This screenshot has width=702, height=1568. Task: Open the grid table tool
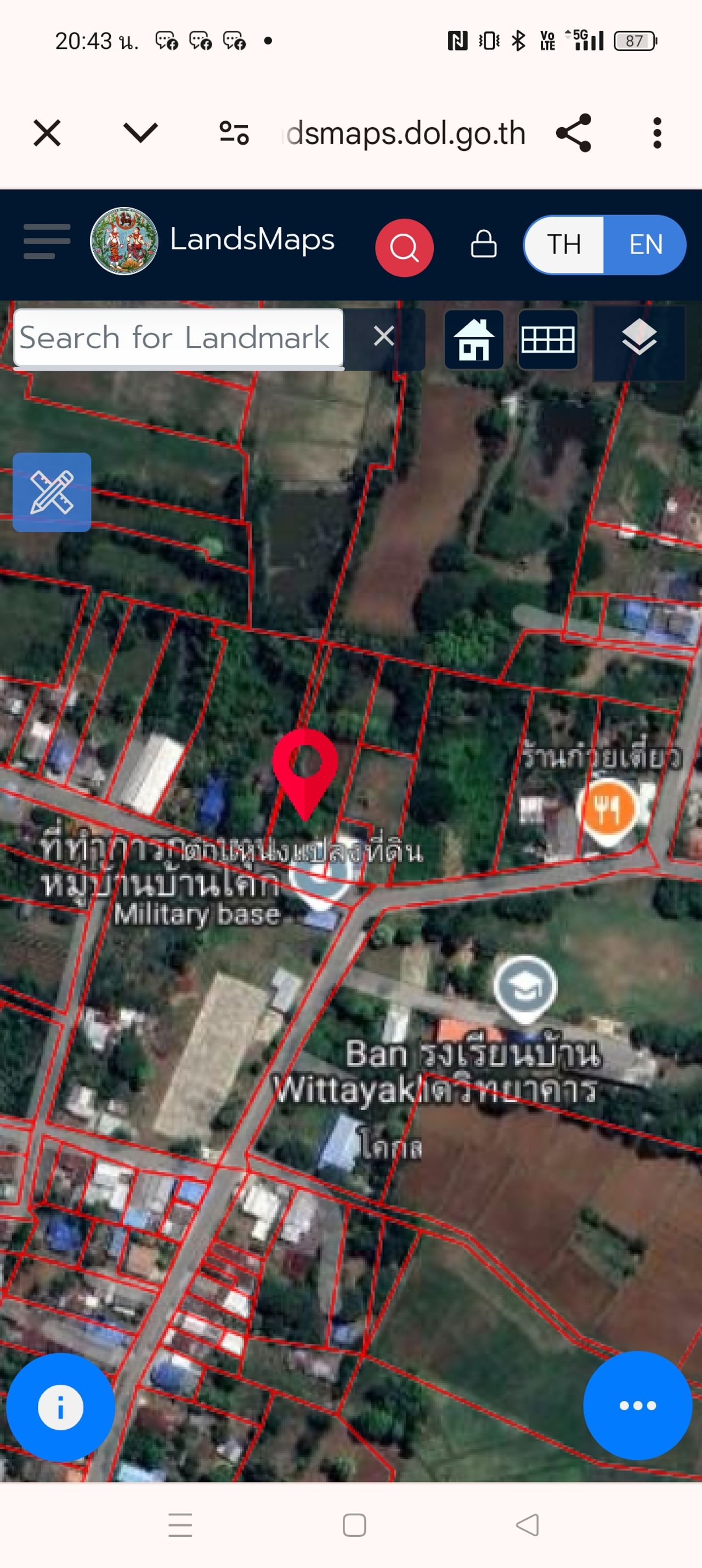pyautogui.click(x=547, y=339)
